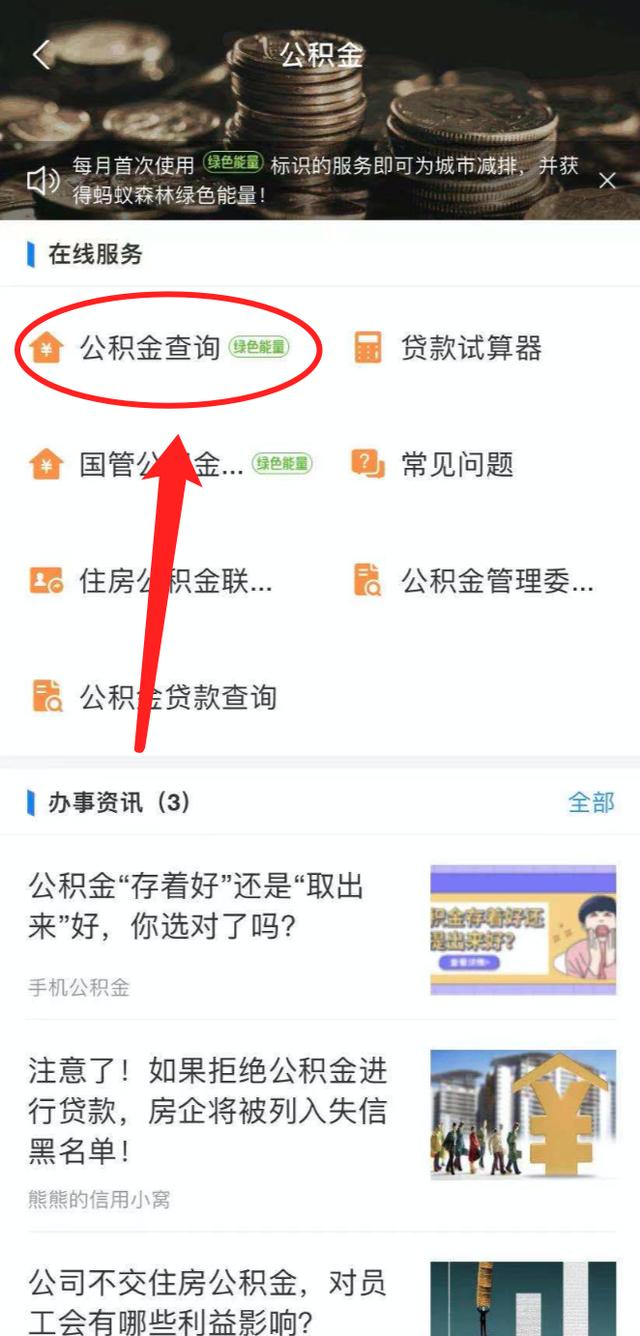
Task: Open 公积金查询 service
Action: click(x=150, y=348)
